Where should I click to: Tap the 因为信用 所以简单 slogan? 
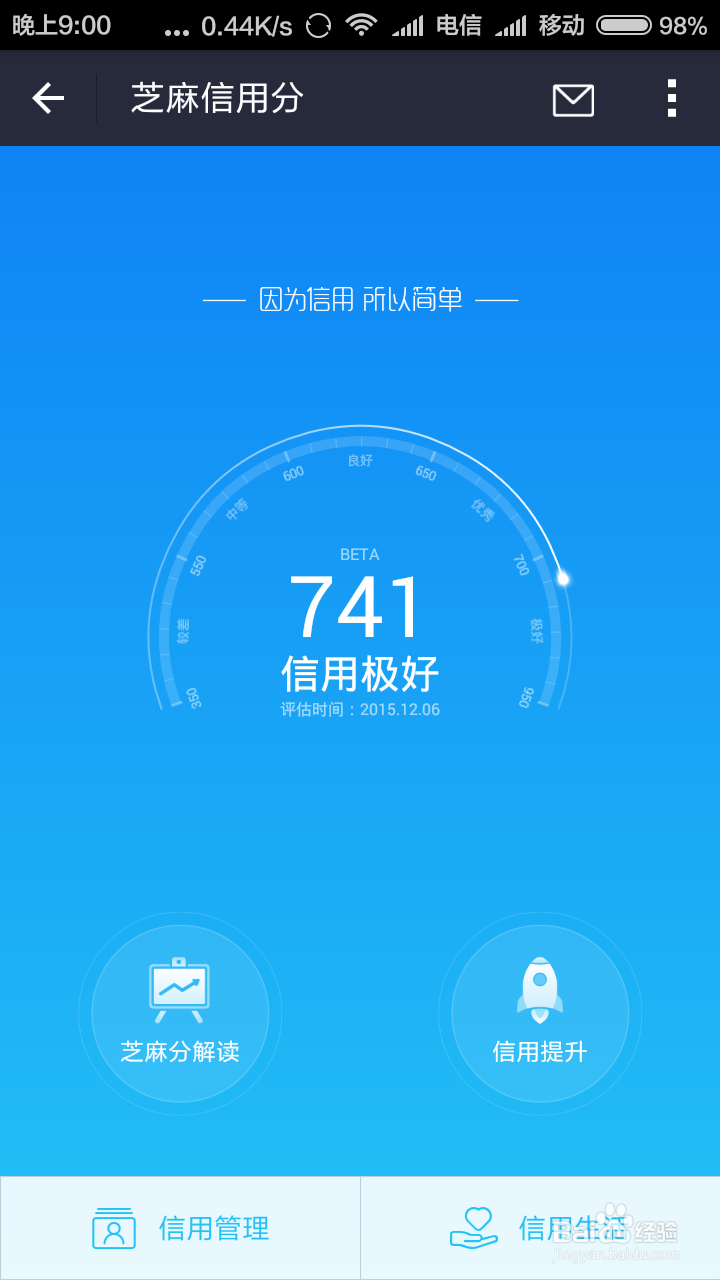[x=360, y=299]
